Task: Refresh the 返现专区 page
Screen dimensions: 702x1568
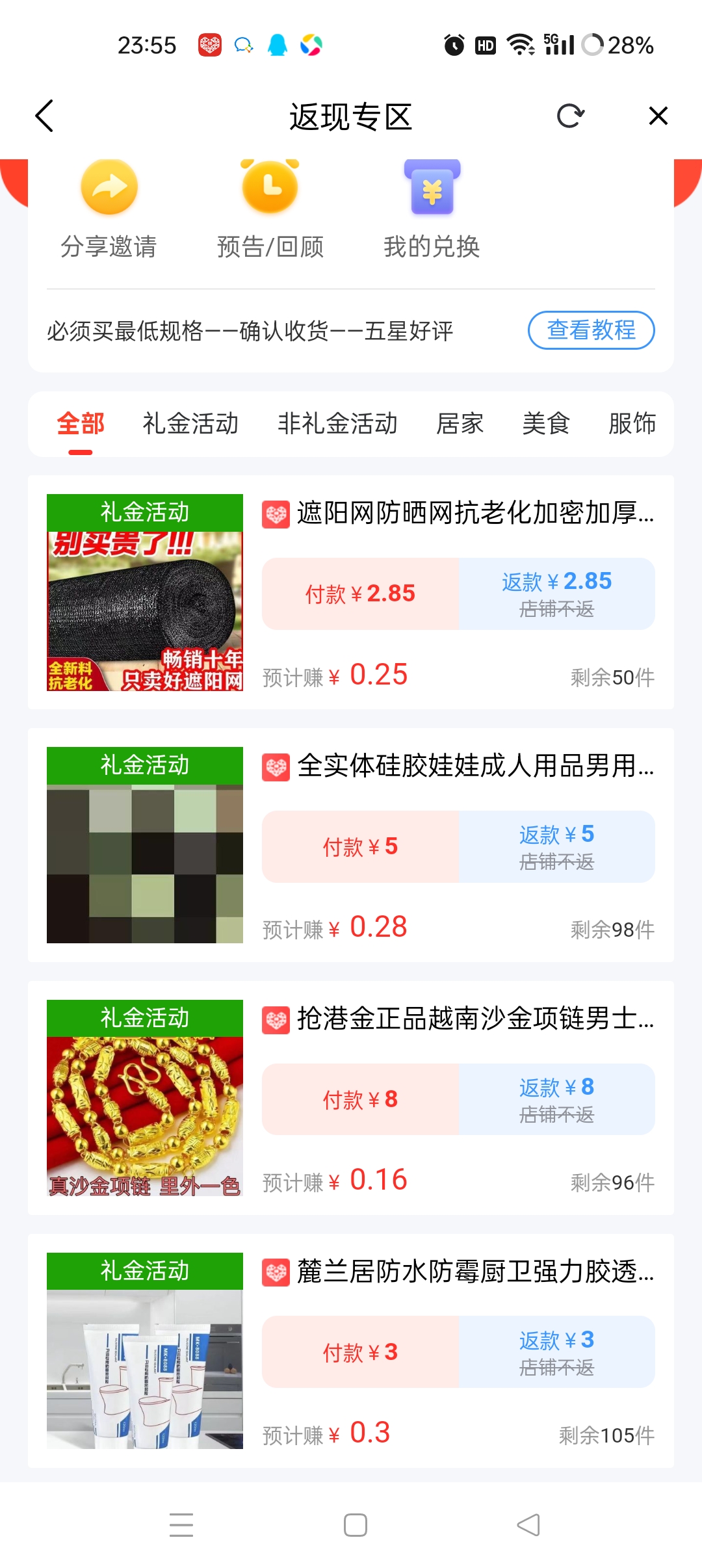Action: click(x=571, y=116)
